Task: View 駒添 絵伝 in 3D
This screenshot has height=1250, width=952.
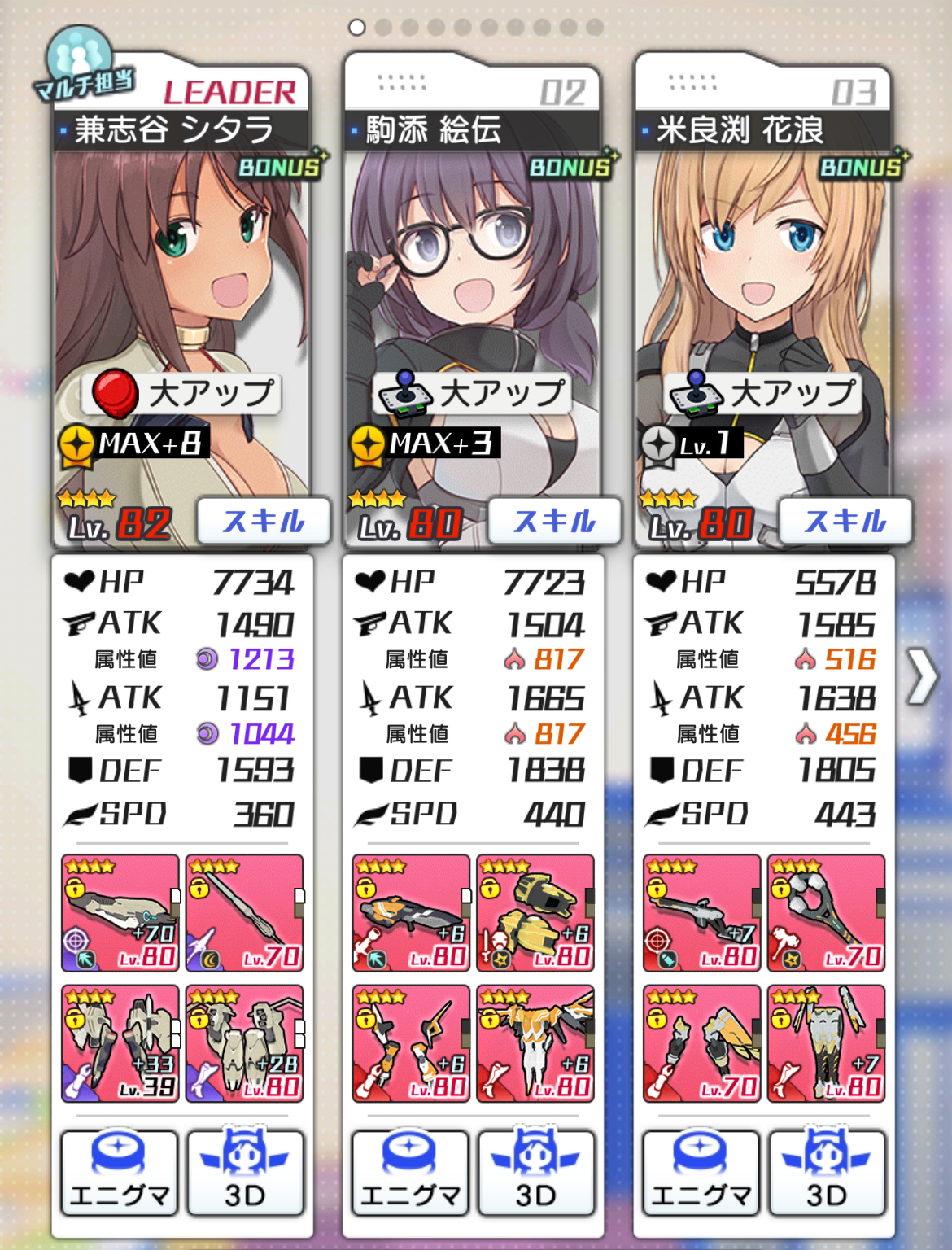Action: (x=535, y=1173)
